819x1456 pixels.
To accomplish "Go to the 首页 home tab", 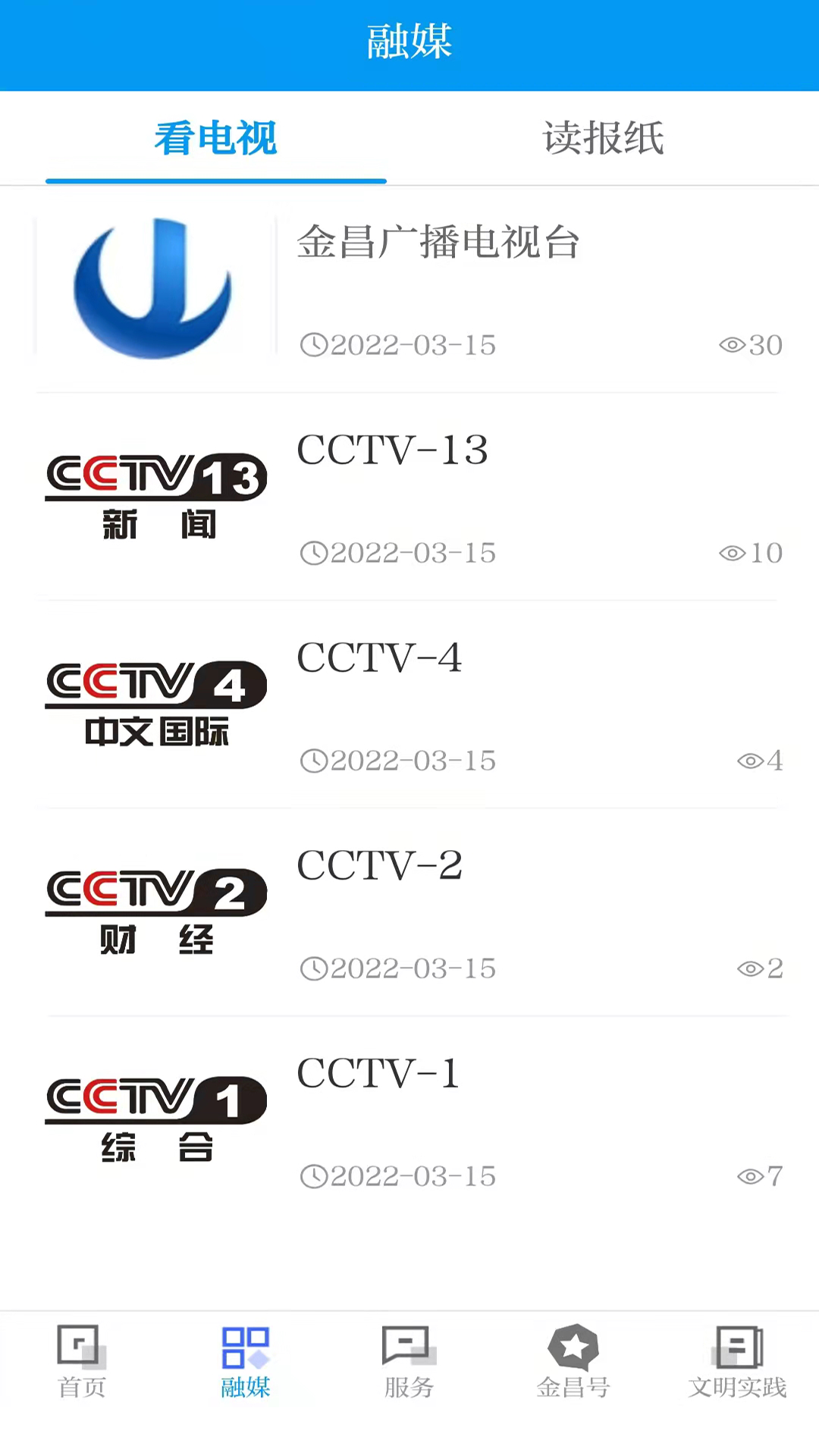I will (82, 1361).
